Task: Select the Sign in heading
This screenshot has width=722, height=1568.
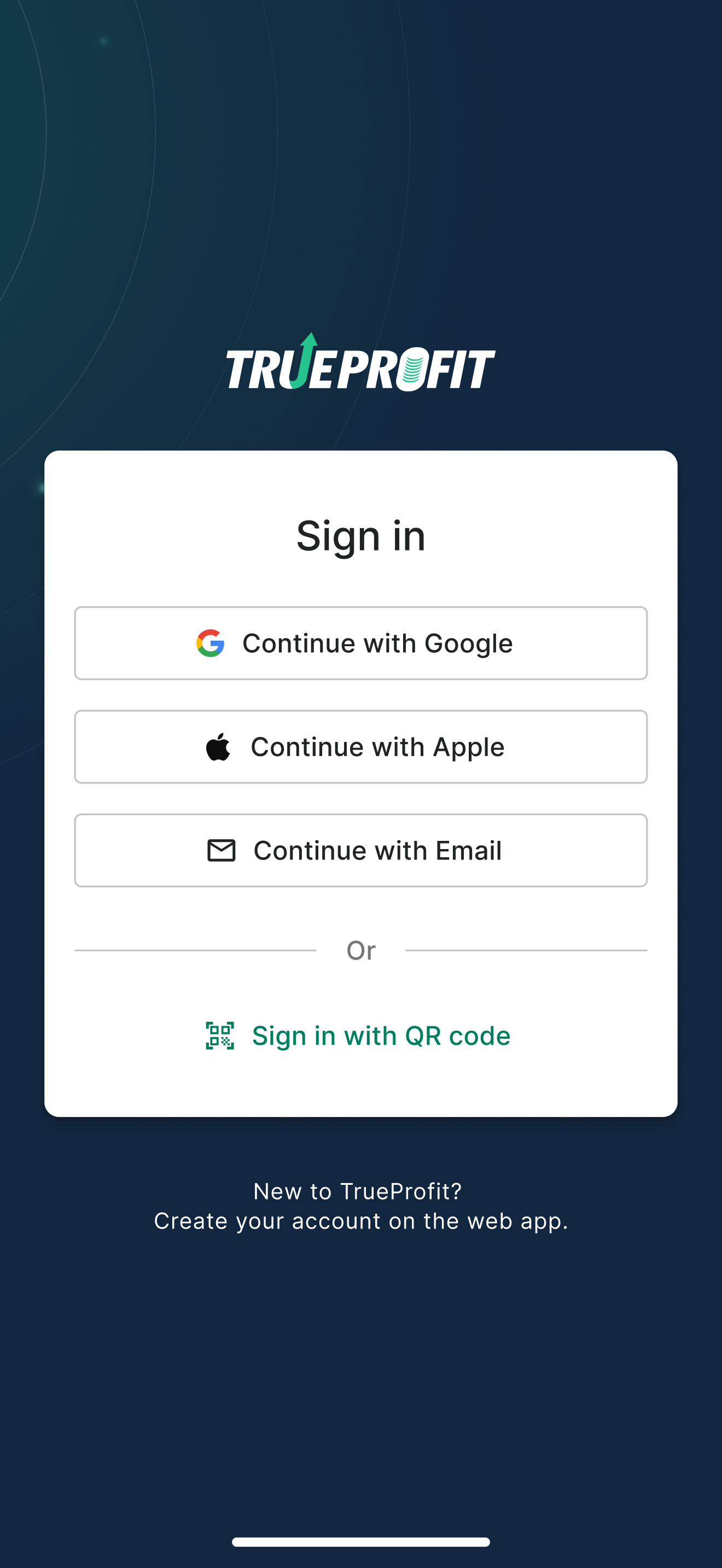Action: (x=361, y=535)
